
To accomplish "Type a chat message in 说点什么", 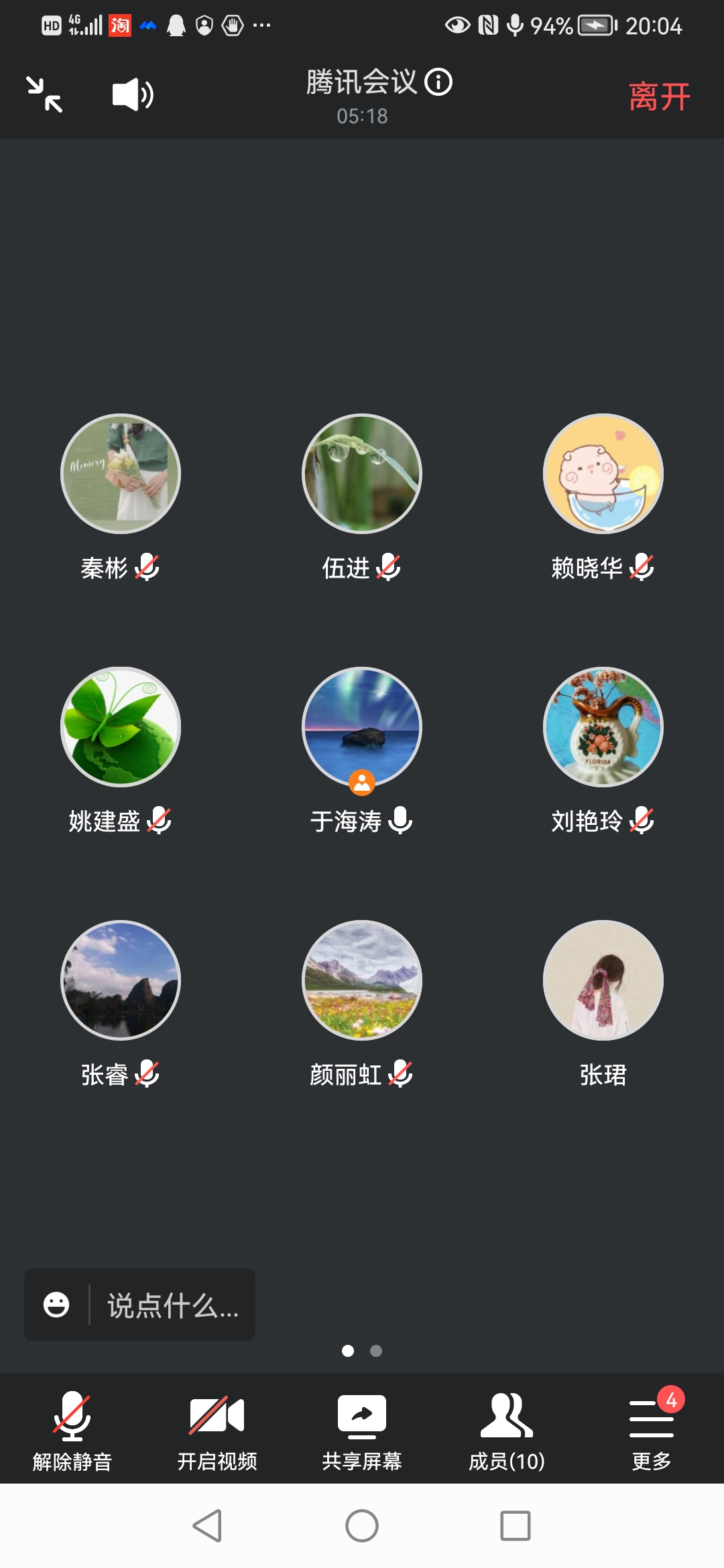I will click(x=173, y=1305).
